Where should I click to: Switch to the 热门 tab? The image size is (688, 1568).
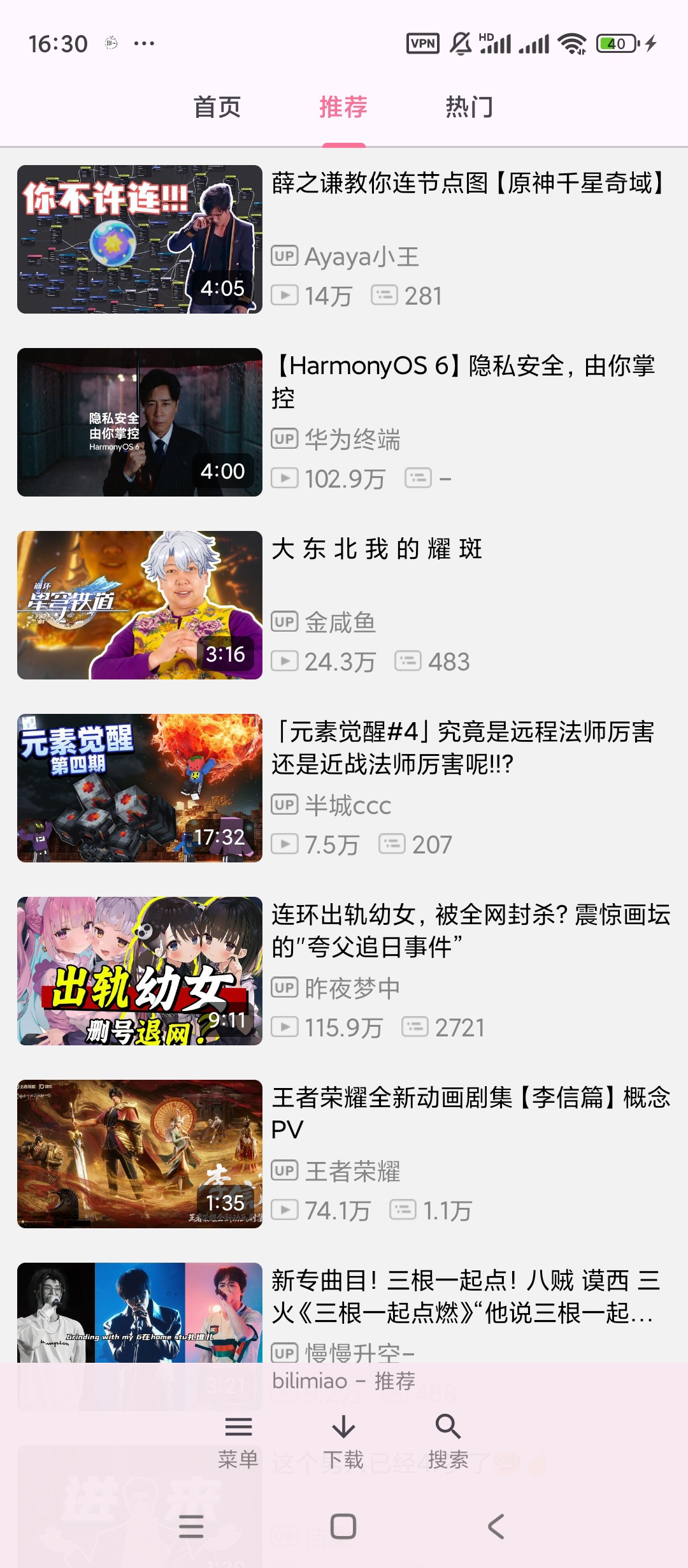click(x=469, y=107)
